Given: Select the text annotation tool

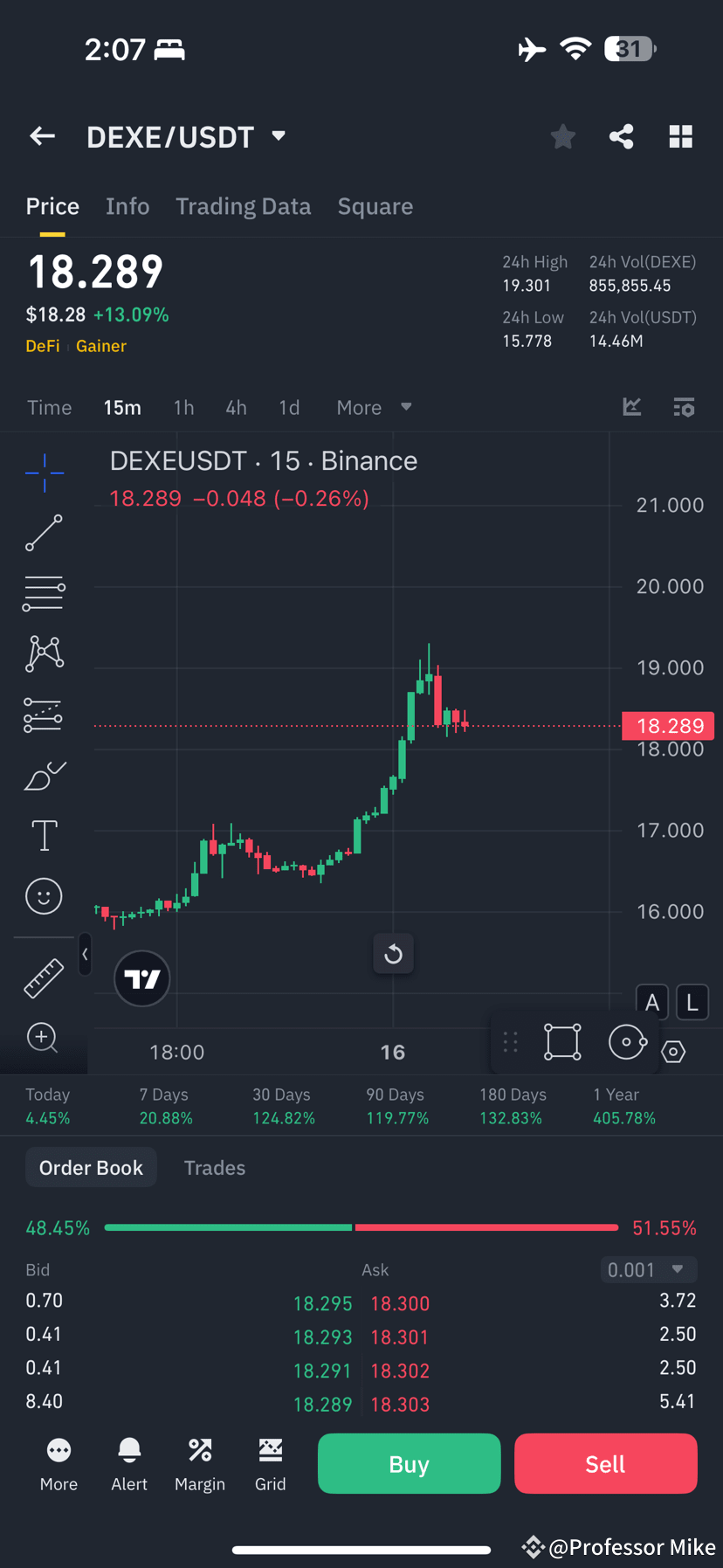Looking at the screenshot, I should point(44,835).
